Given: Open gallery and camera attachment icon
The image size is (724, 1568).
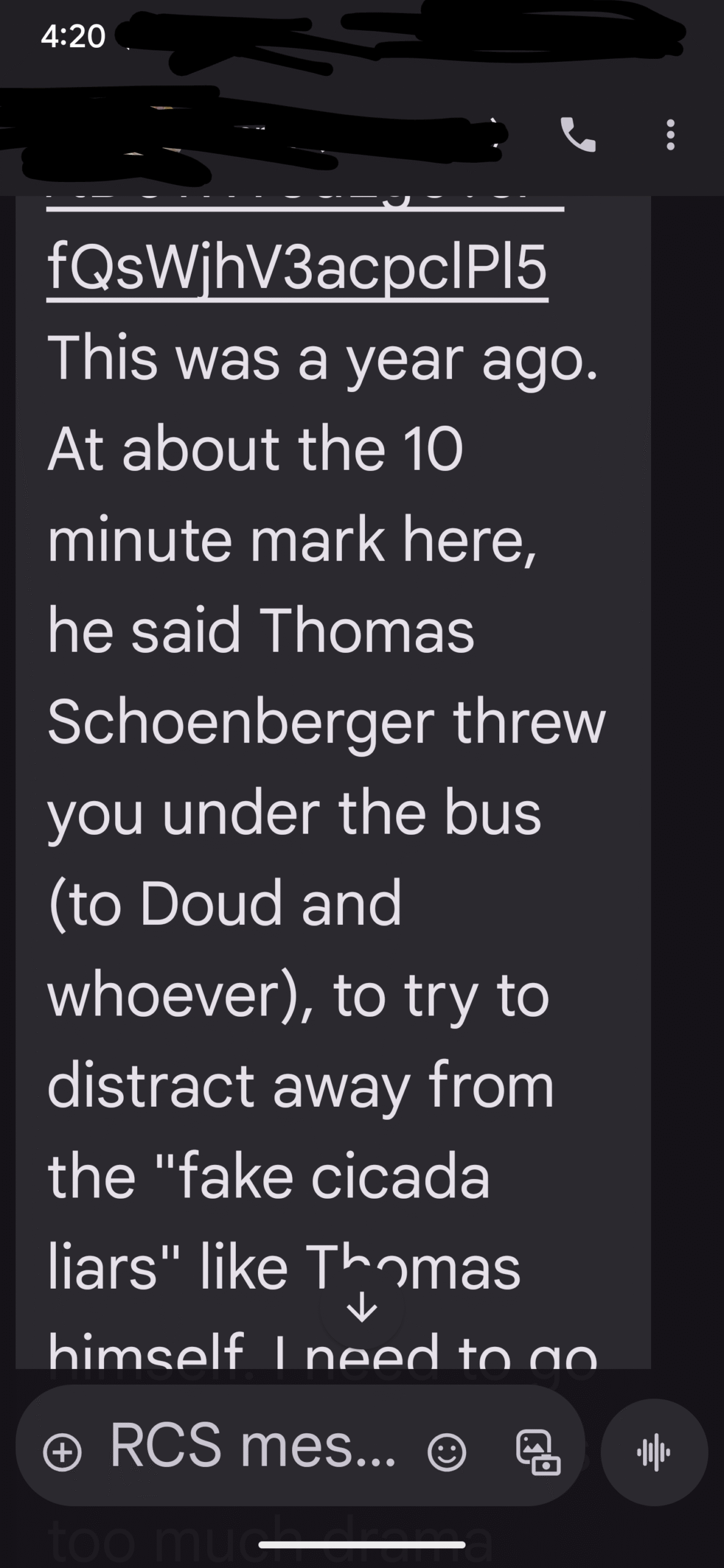Looking at the screenshot, I should tap(538, 1452).
